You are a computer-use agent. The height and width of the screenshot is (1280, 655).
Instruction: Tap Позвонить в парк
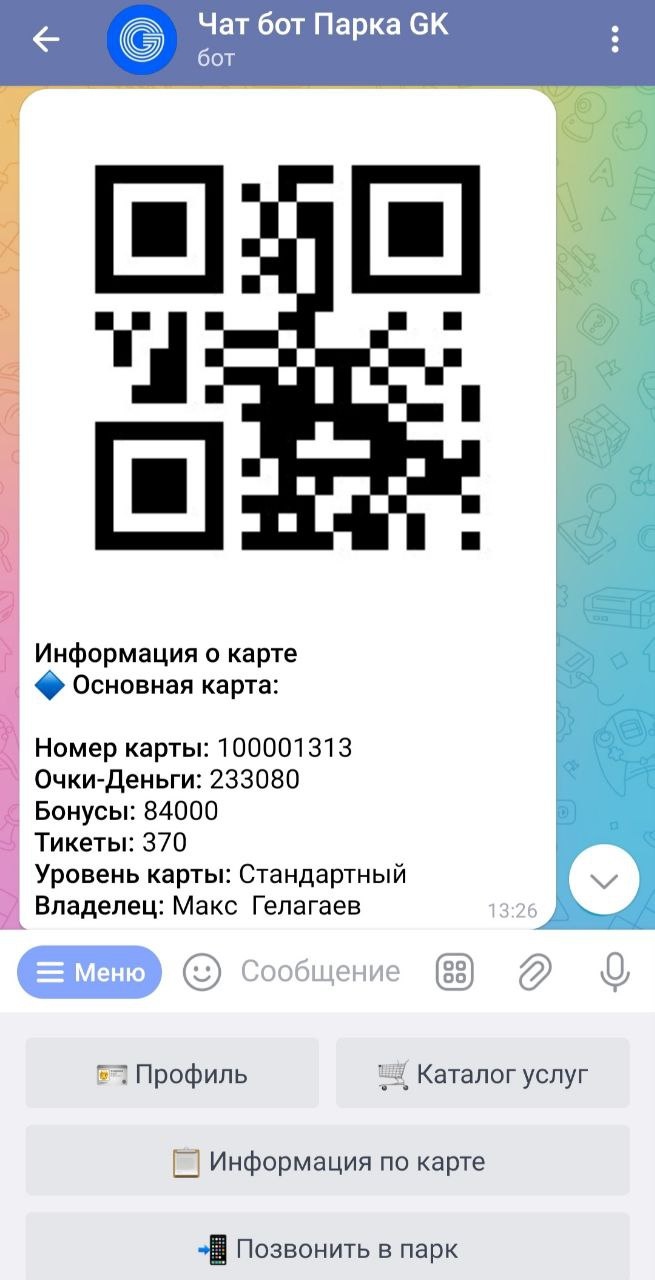pyautogui.click(x=328, y=1248)
